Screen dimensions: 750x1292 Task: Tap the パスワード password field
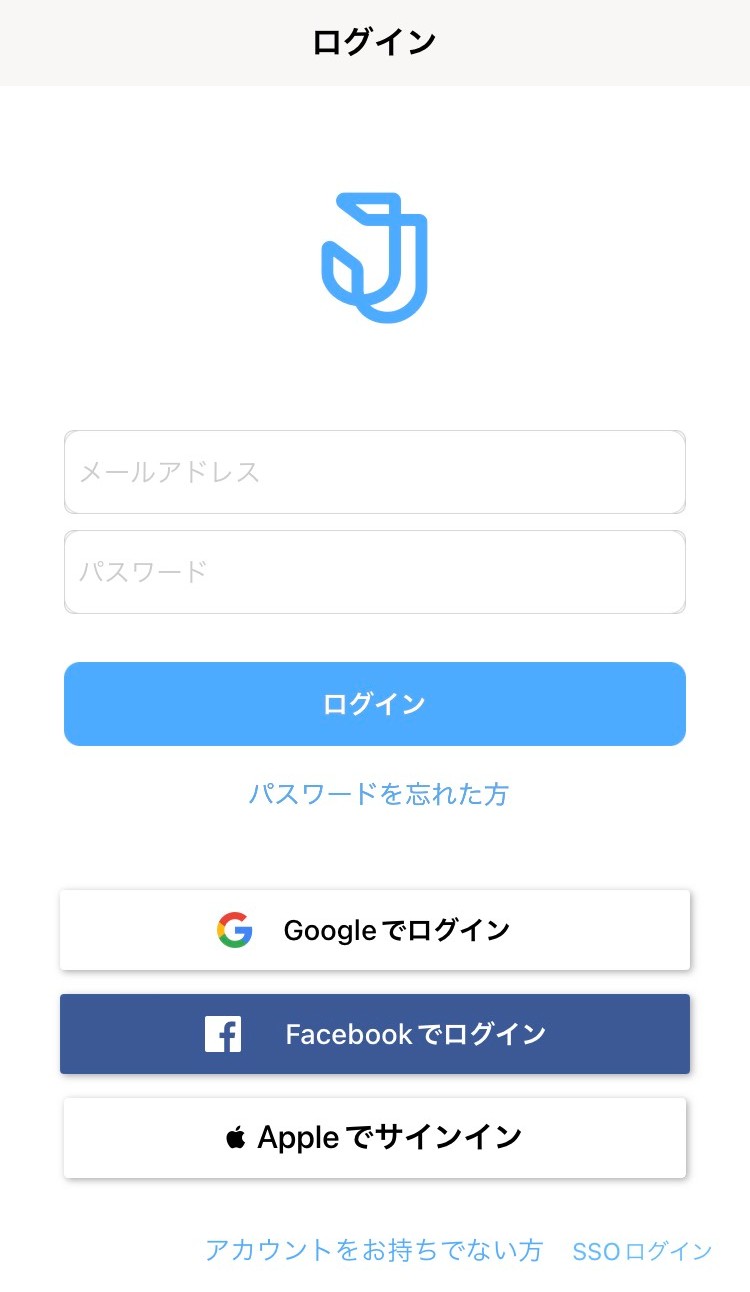tap(375, 572)
